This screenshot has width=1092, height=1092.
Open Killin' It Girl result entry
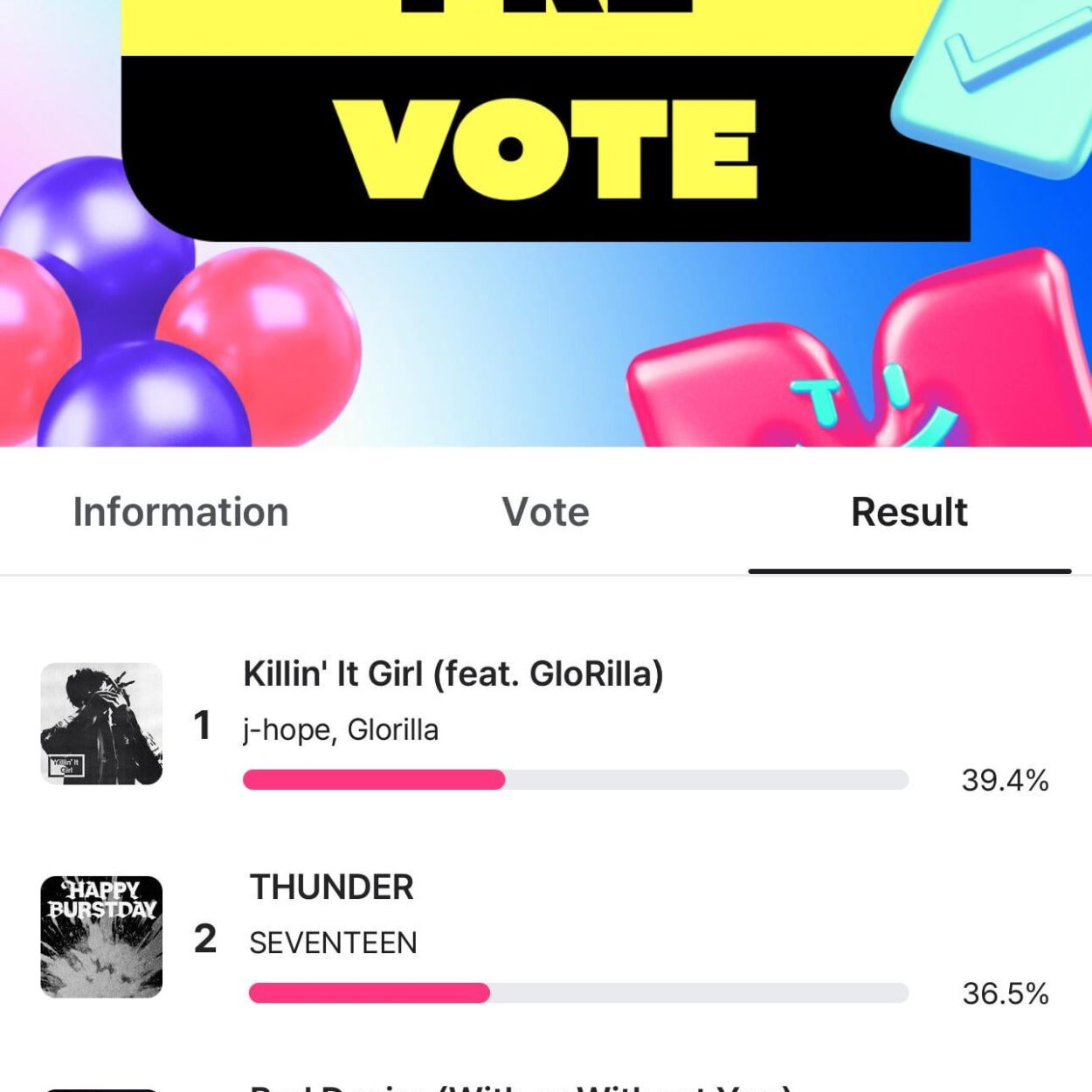pos(453,674)
